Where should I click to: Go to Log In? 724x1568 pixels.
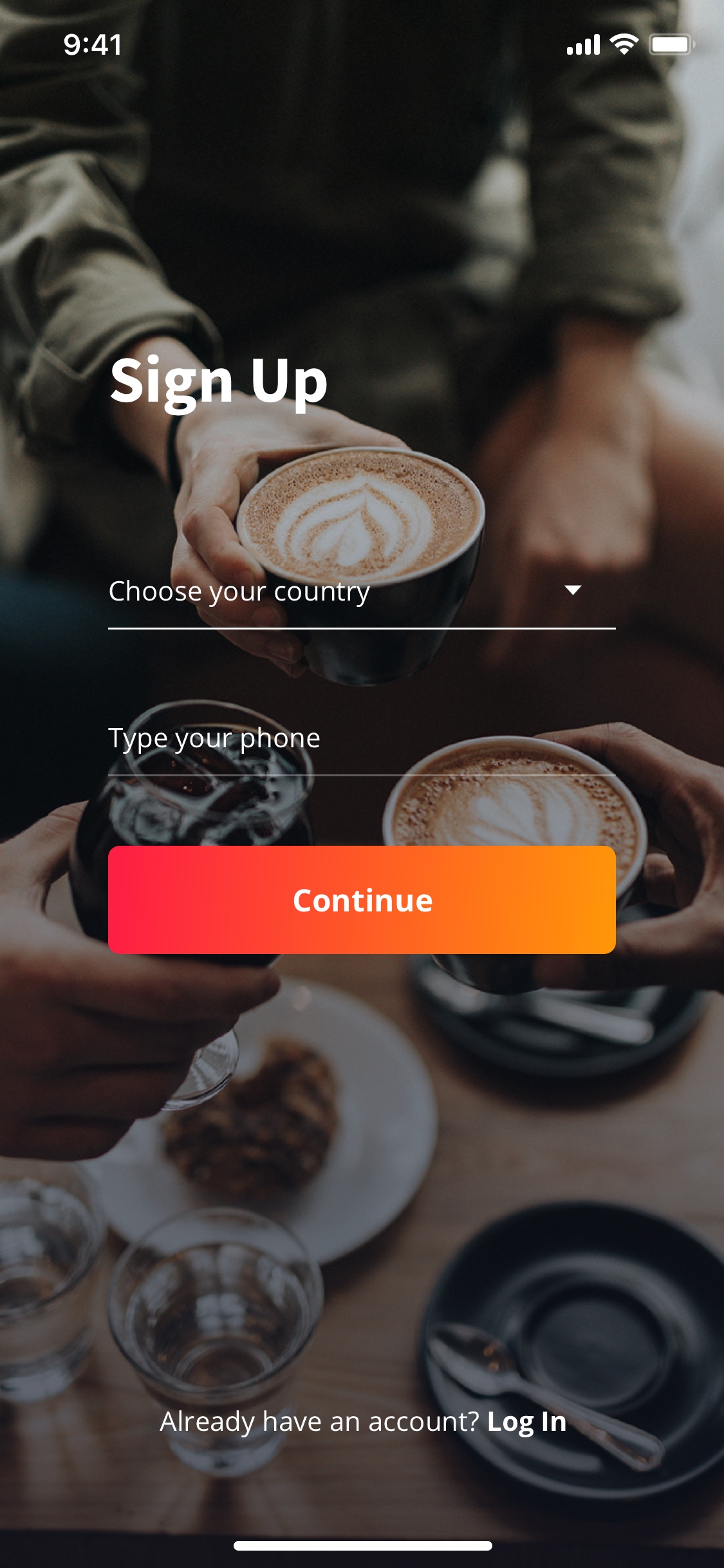526,1422
